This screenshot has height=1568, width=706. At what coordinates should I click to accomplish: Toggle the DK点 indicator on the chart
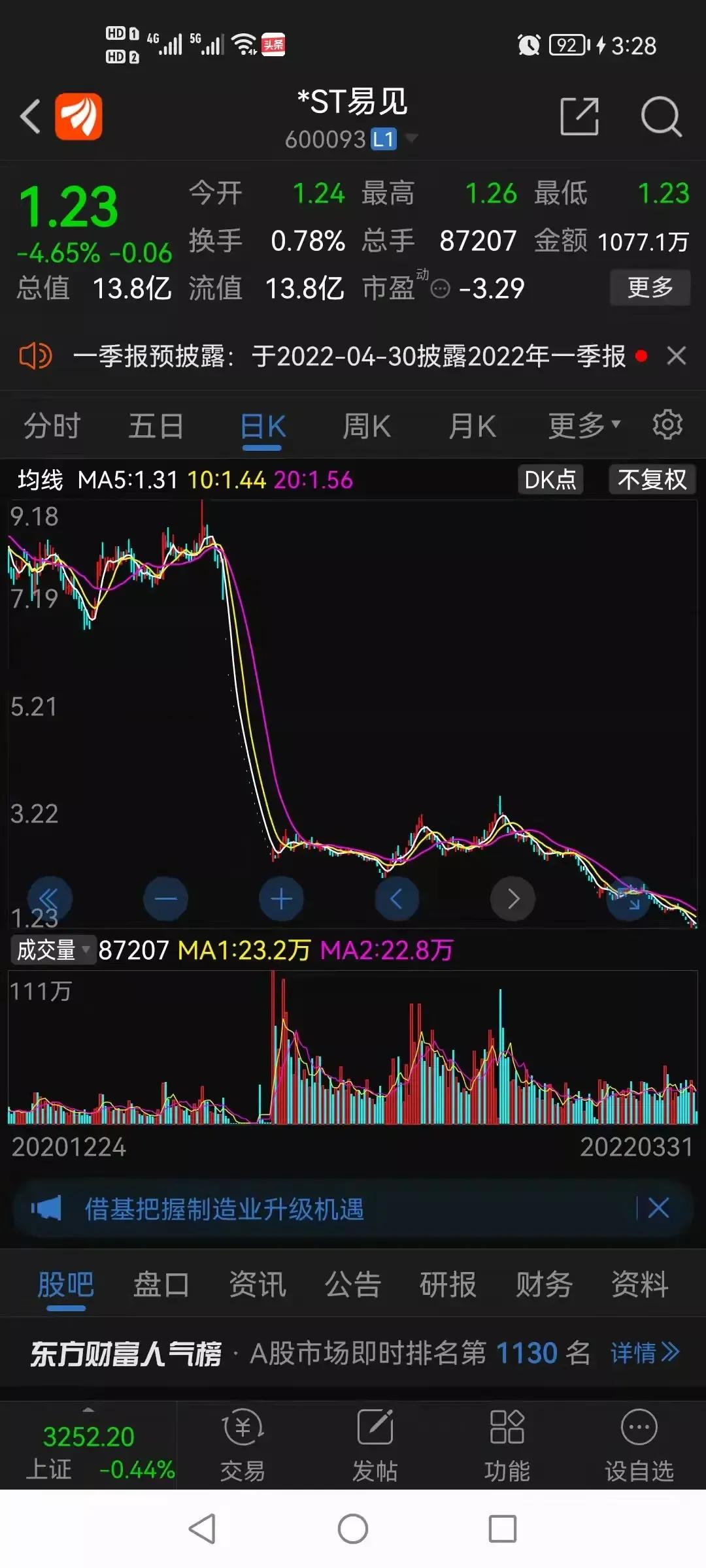[550, 479]
